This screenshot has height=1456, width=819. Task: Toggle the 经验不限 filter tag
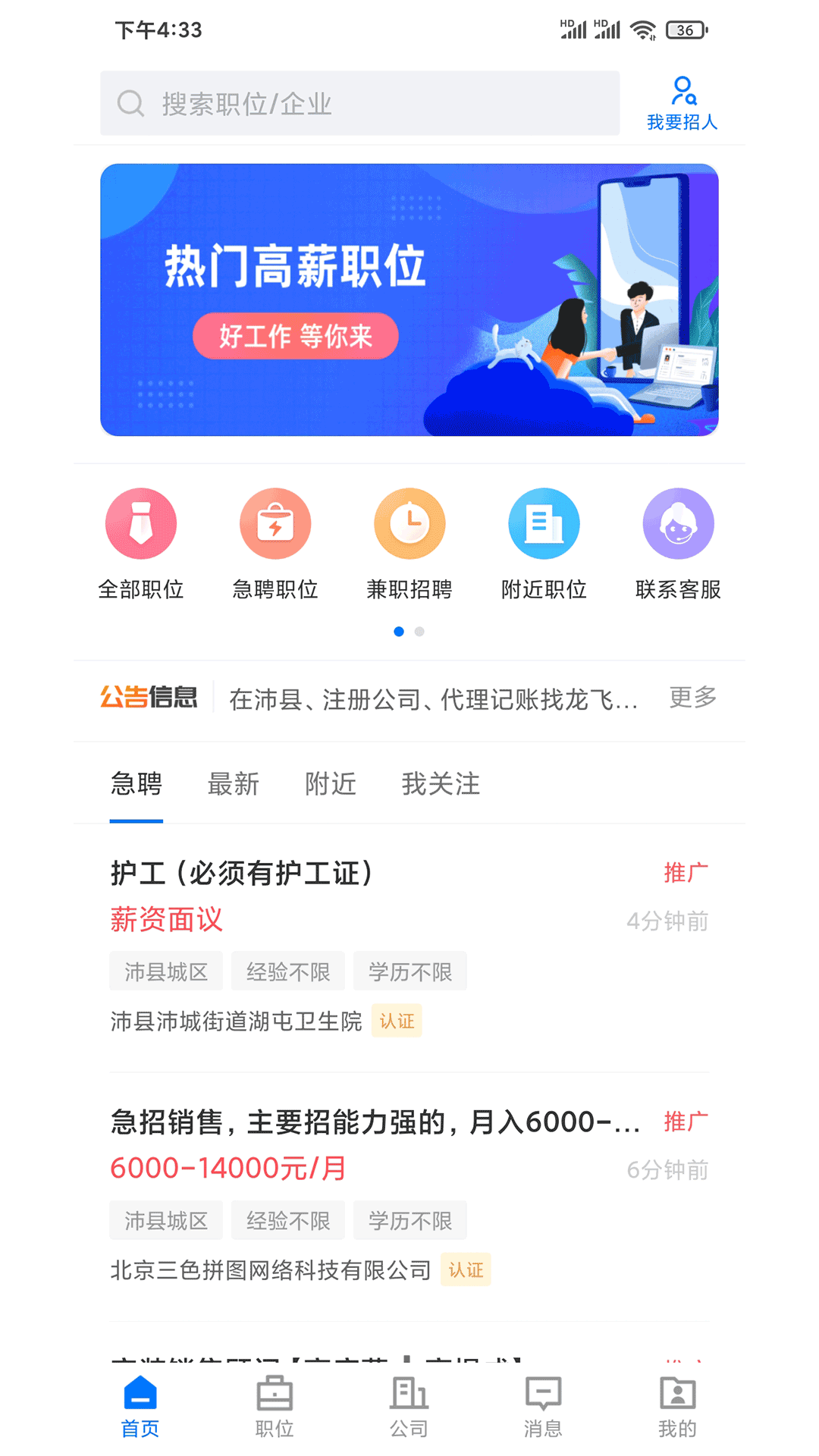[x=288, y=971]
